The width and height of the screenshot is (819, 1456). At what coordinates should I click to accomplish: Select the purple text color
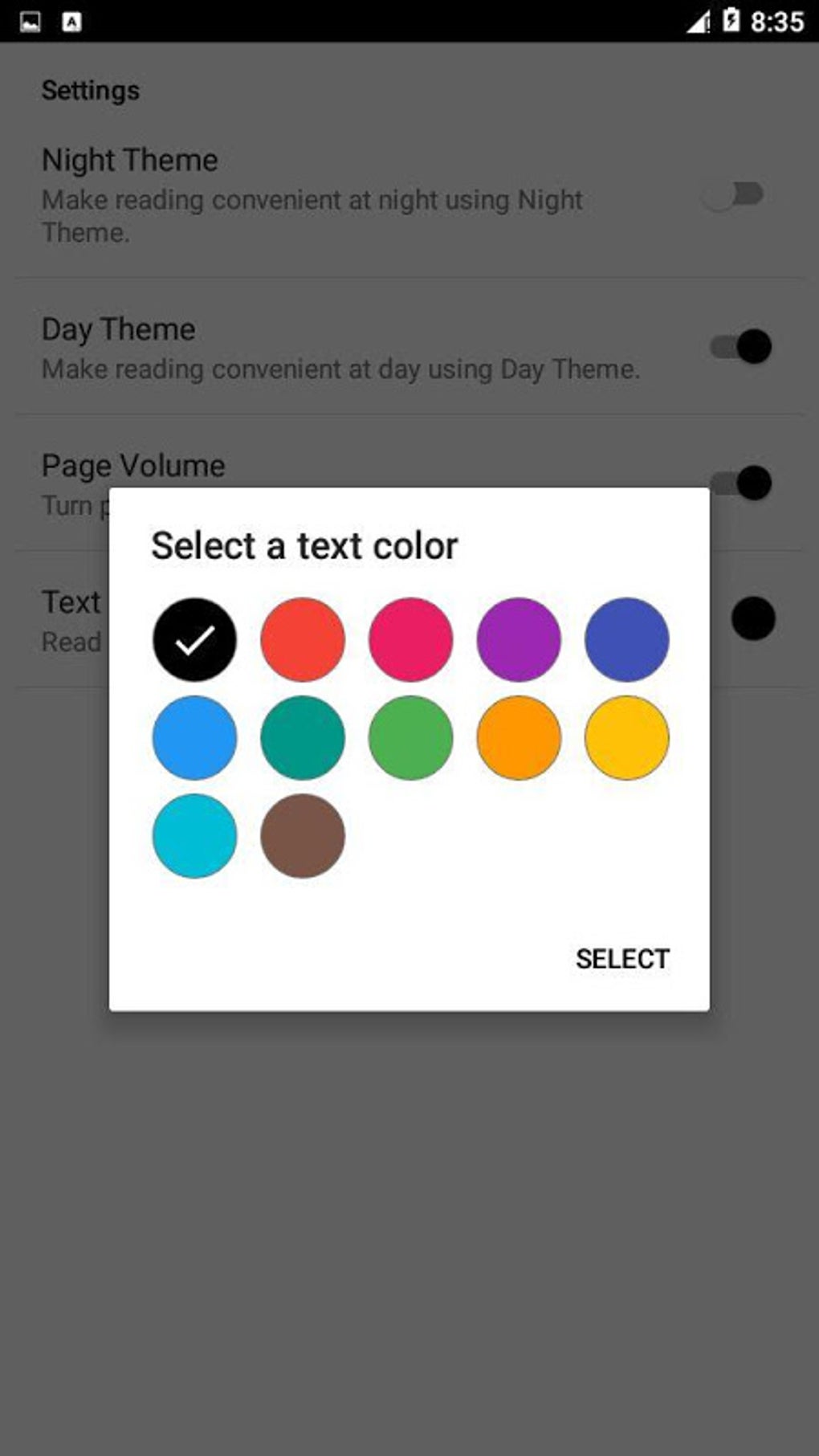coord(519,639)
